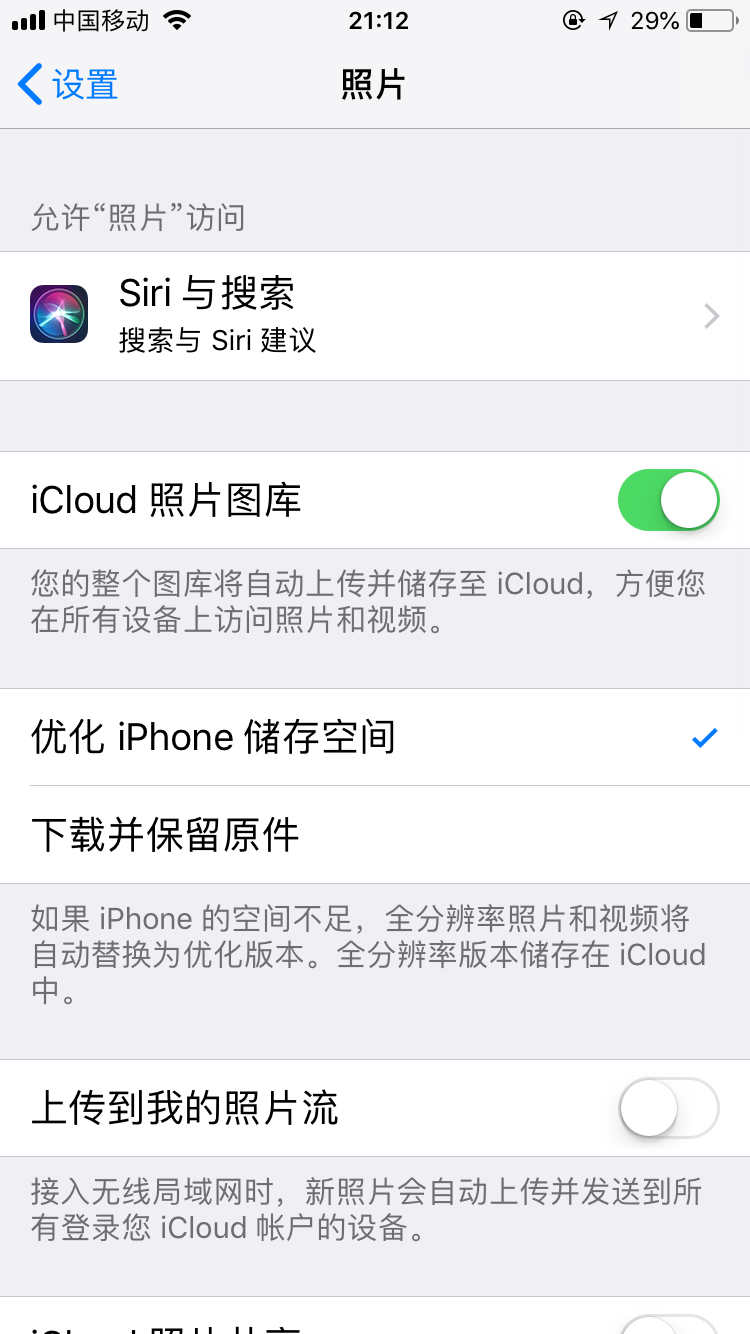Image resolution: width=750 pixels, height=1334 pixels.
Task: Select 优化 iPhone 储存空间
Action: (x=375, y=738)
